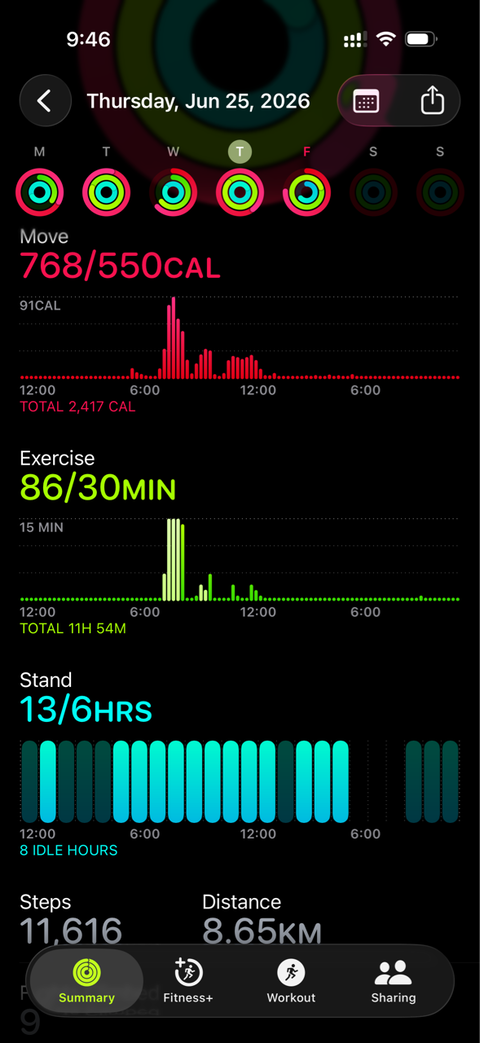480x1043 pixels.
Task: Go back using the back arrow
Action: click(x=45, y=101)
